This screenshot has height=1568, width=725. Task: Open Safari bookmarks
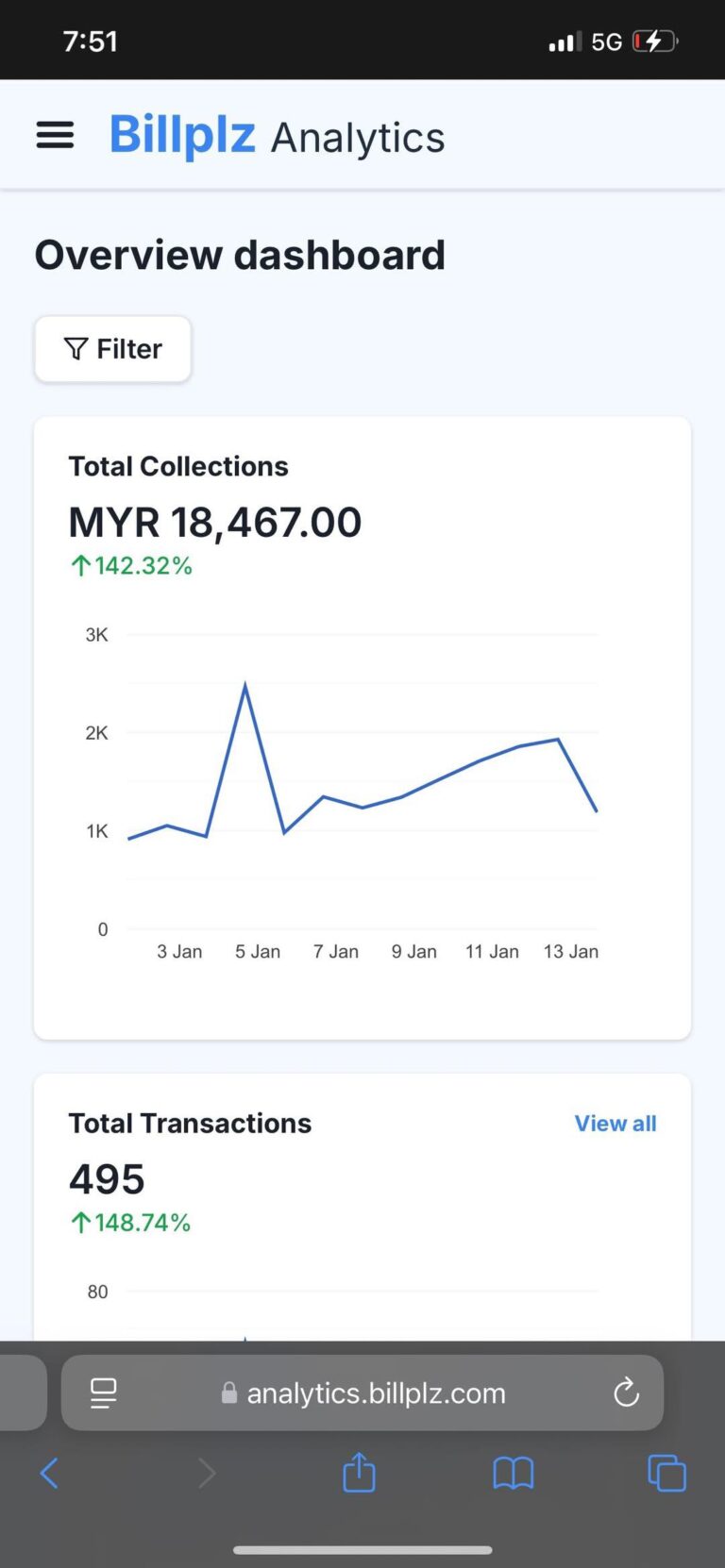point(514,1473)
